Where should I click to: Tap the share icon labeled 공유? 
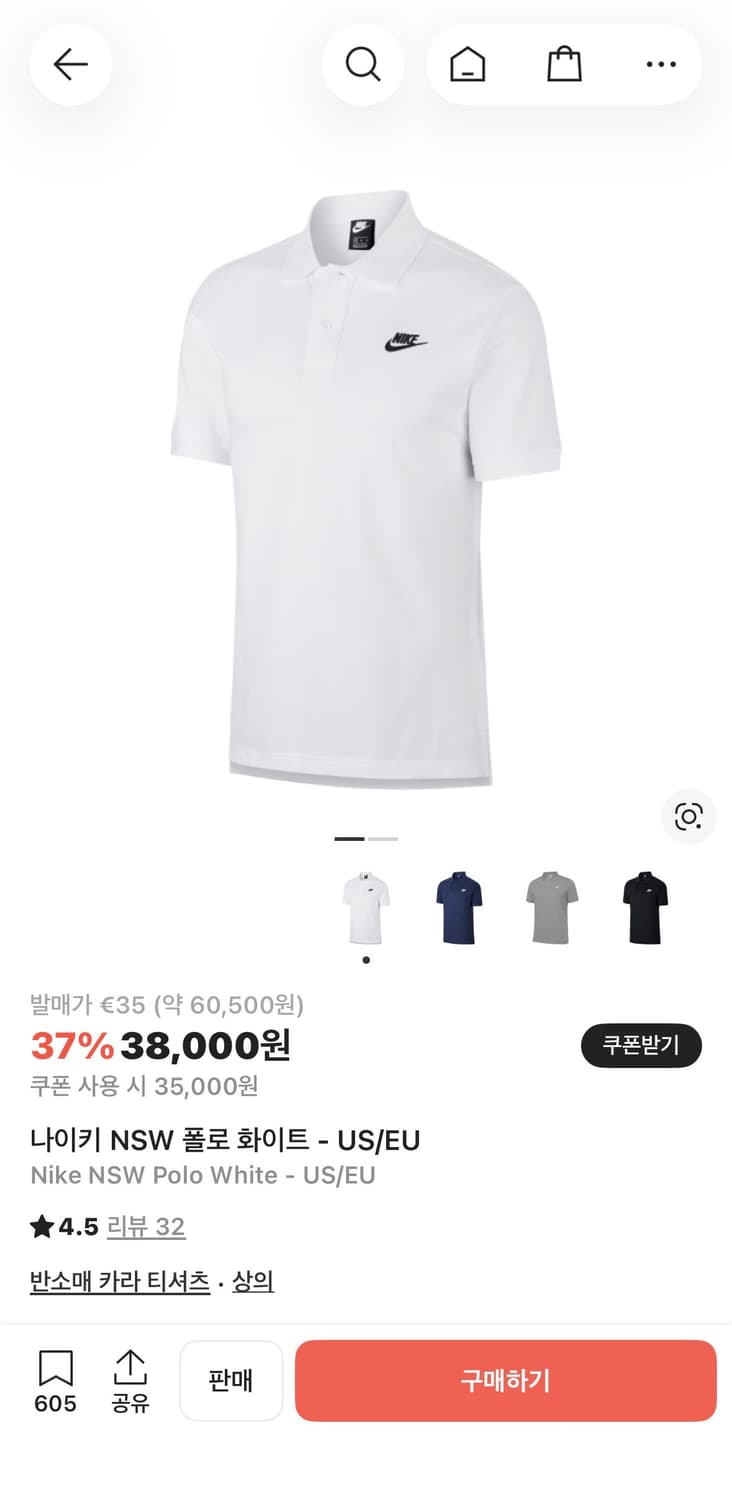[130, 1381]
